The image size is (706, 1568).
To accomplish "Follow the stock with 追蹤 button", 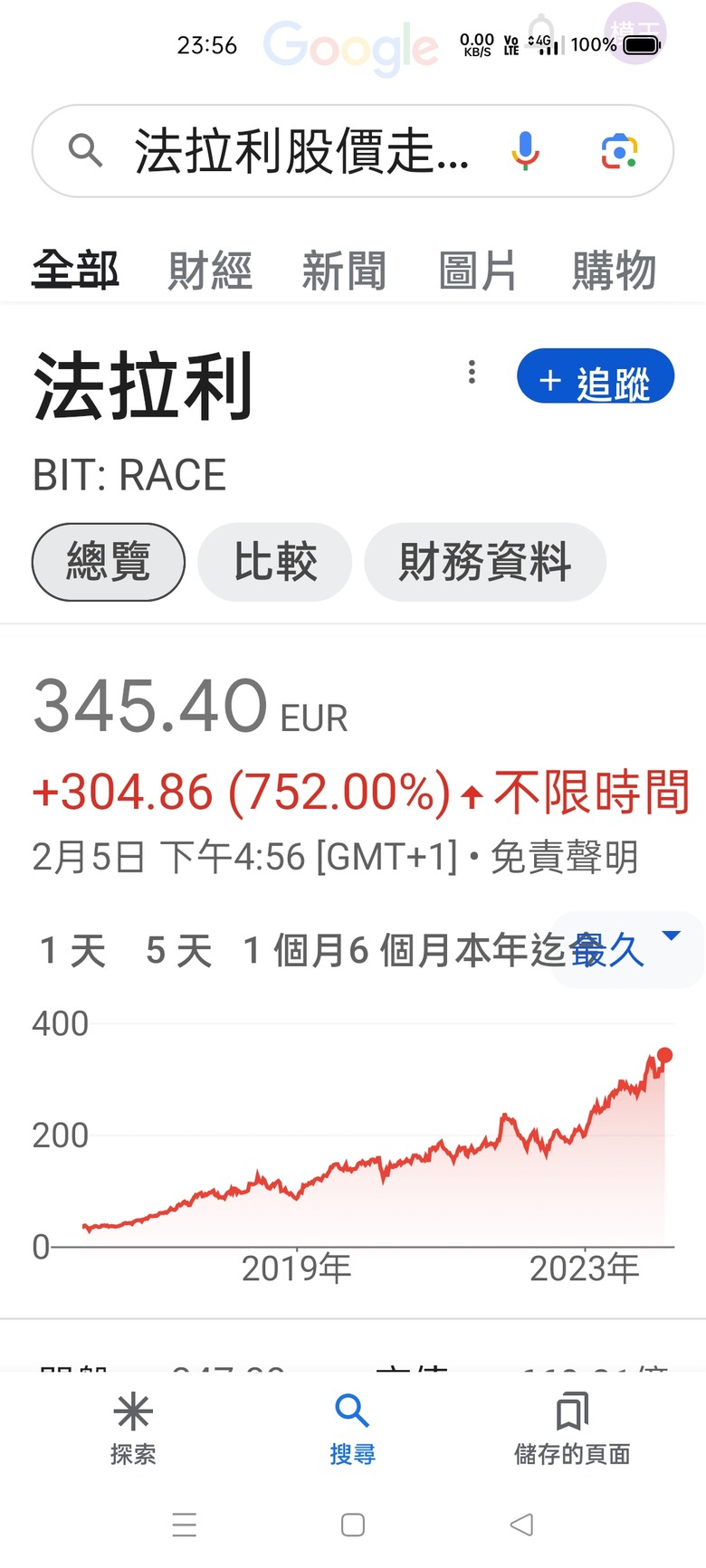I will point(596,376).
